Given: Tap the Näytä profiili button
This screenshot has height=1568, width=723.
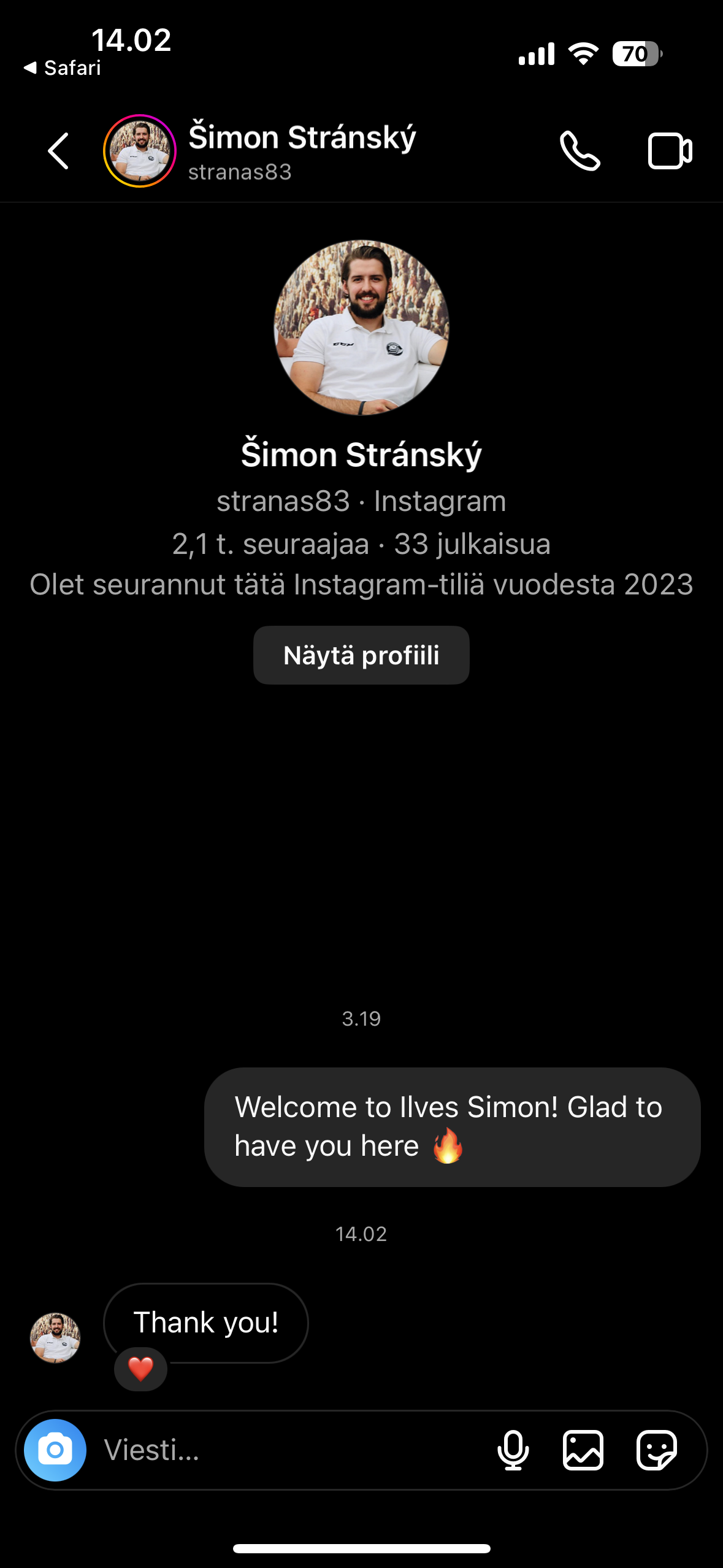Looking at the screenshot, I should point(361,655).
